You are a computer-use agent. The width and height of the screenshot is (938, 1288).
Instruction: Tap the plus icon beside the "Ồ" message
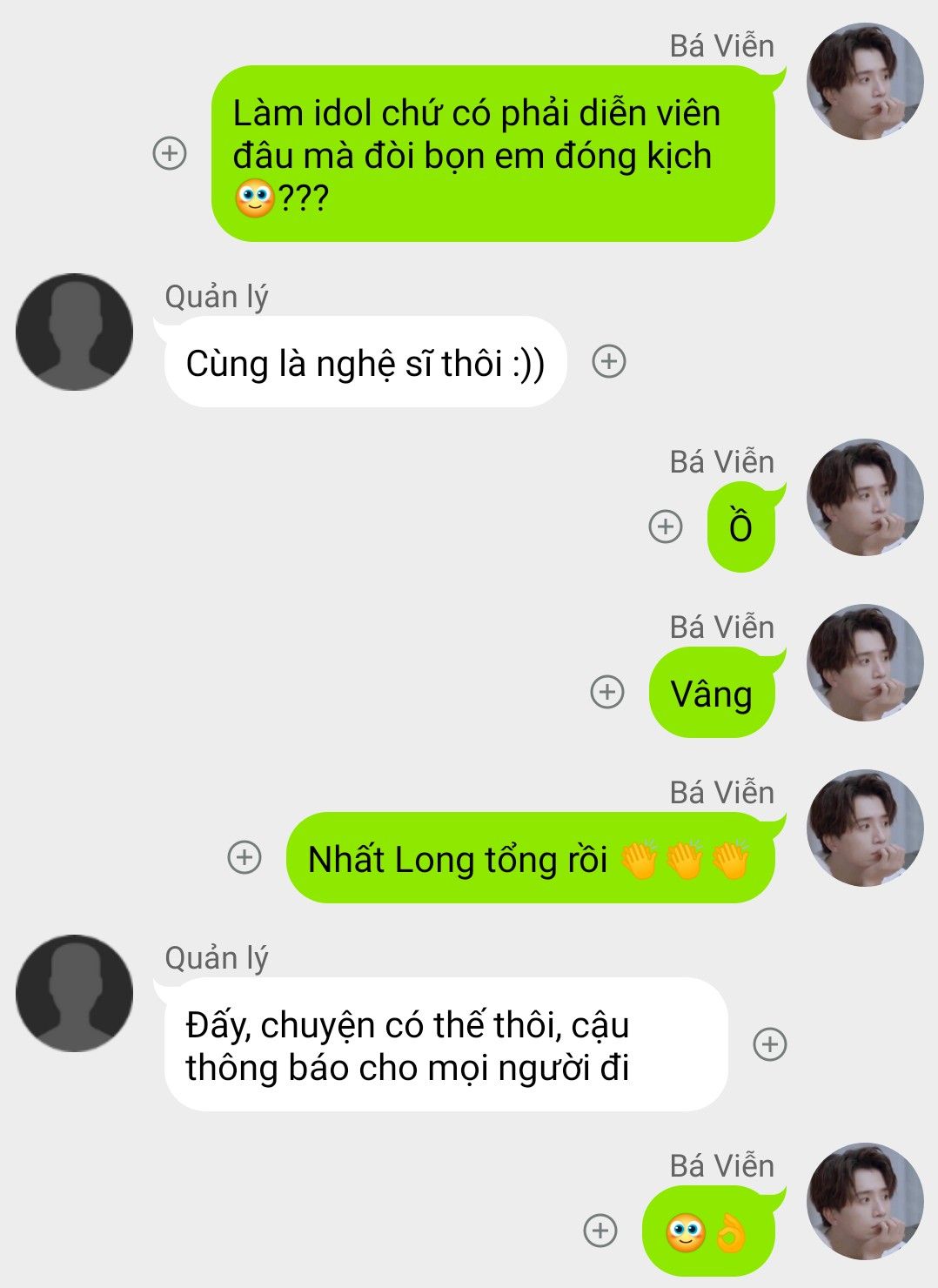tap(666, 527)
